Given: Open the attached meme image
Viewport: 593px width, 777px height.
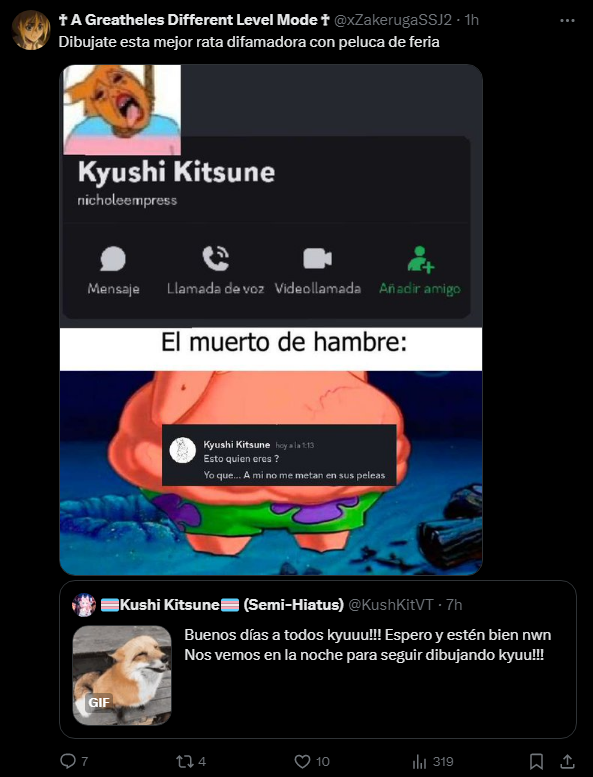Looking at the screenshot, I should (x=270, y=320).
